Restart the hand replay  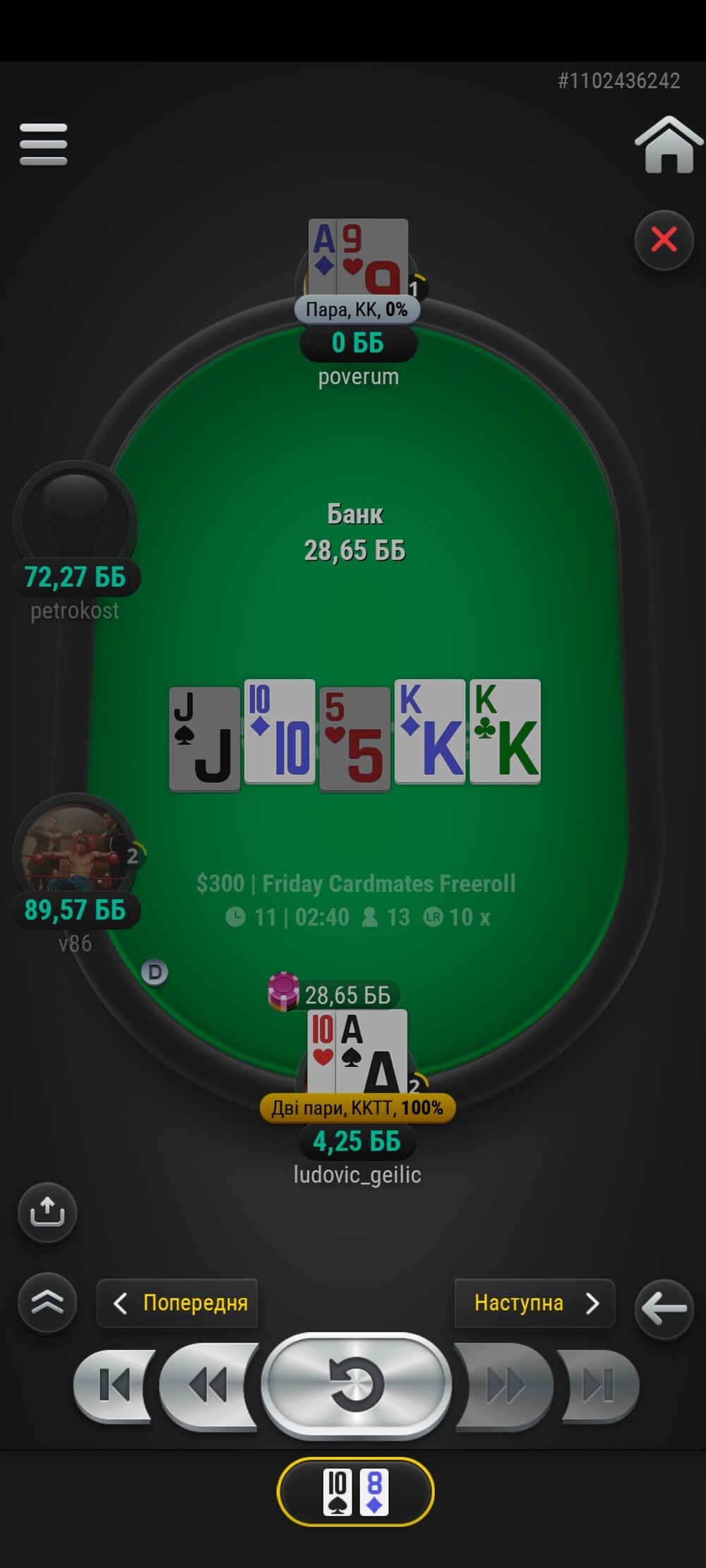357,1385
